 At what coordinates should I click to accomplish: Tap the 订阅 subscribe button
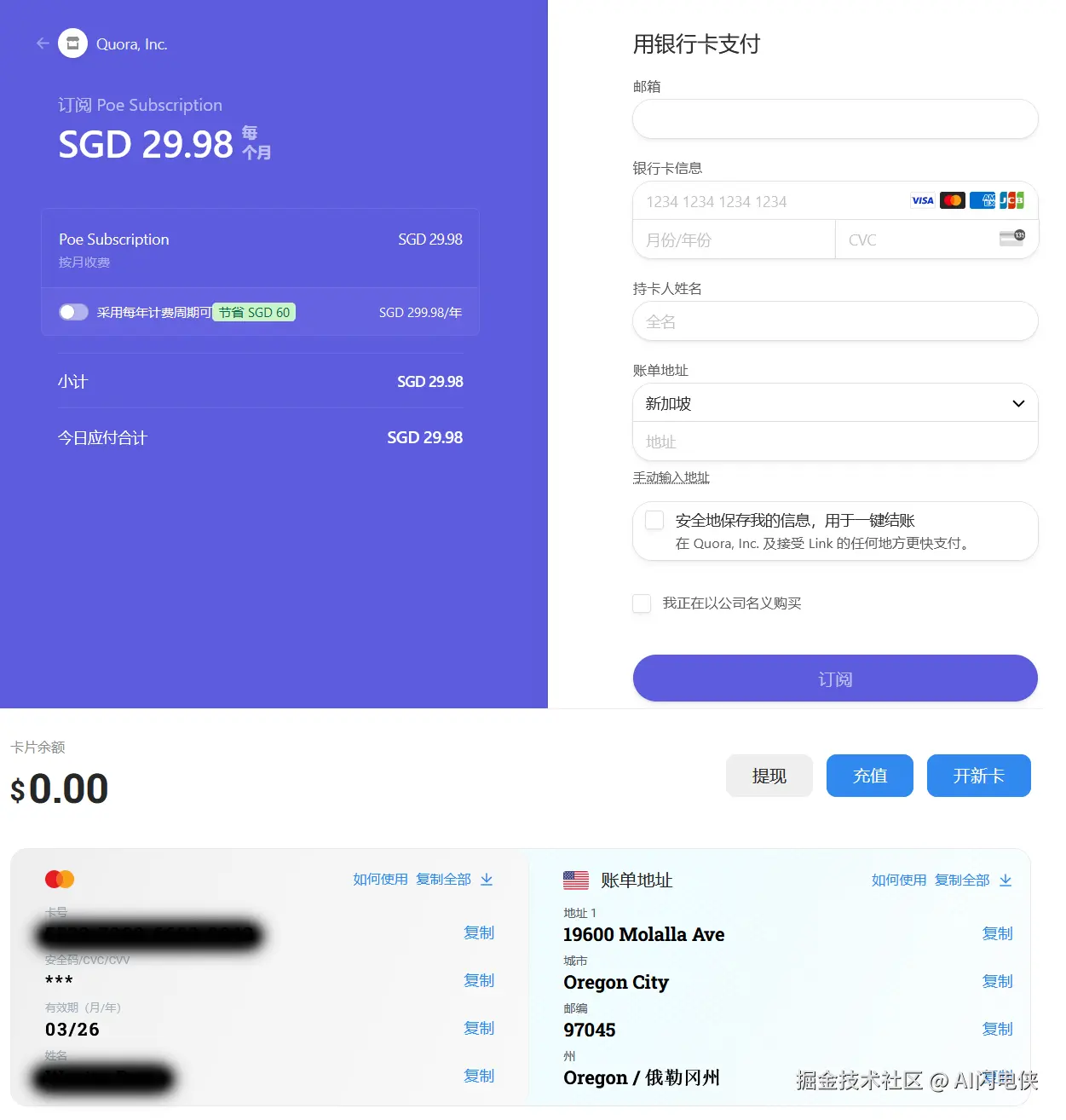[834, 678]
